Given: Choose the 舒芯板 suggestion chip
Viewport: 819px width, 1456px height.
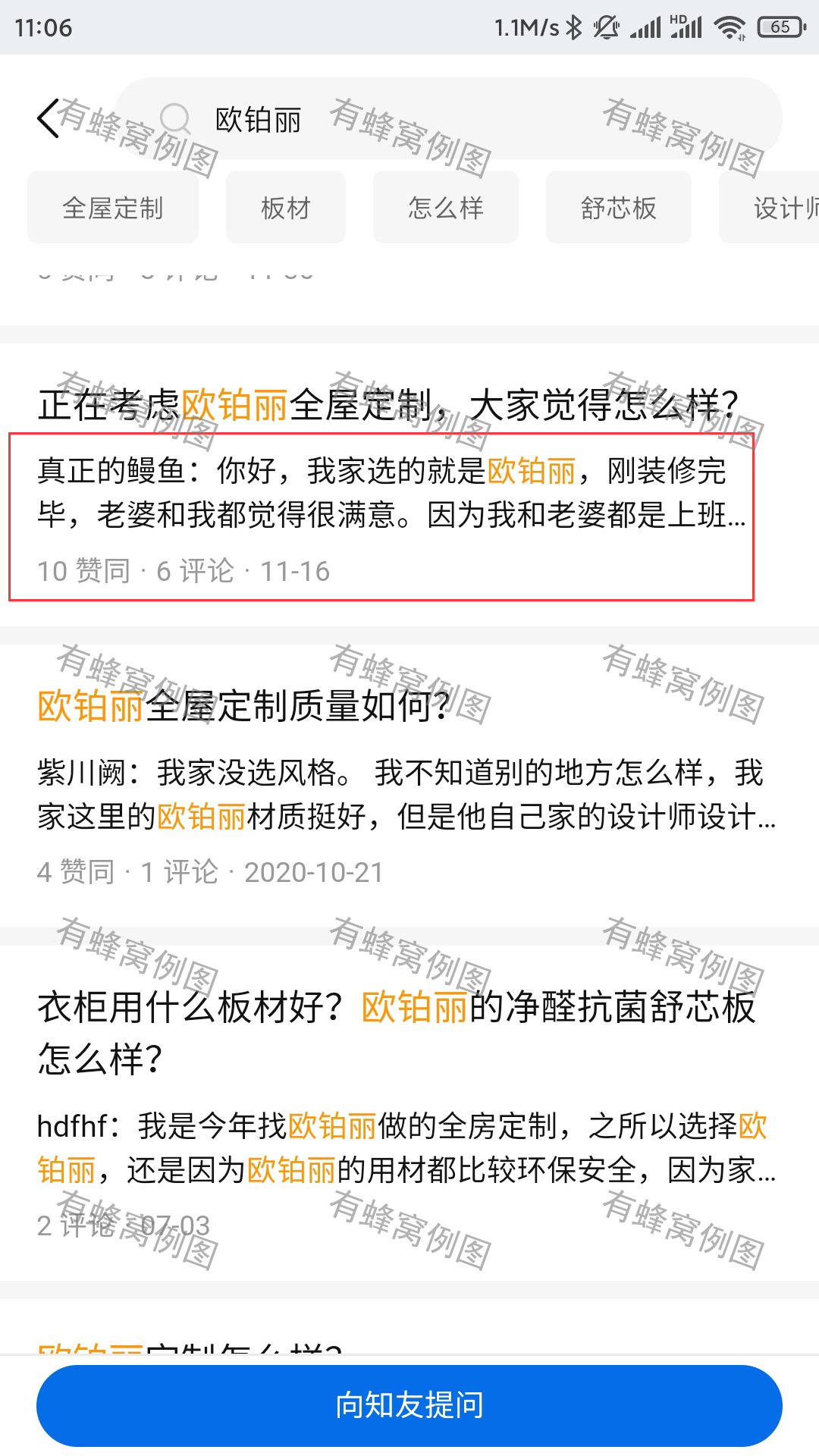Looking at the screenshot, I should (619, 208).
